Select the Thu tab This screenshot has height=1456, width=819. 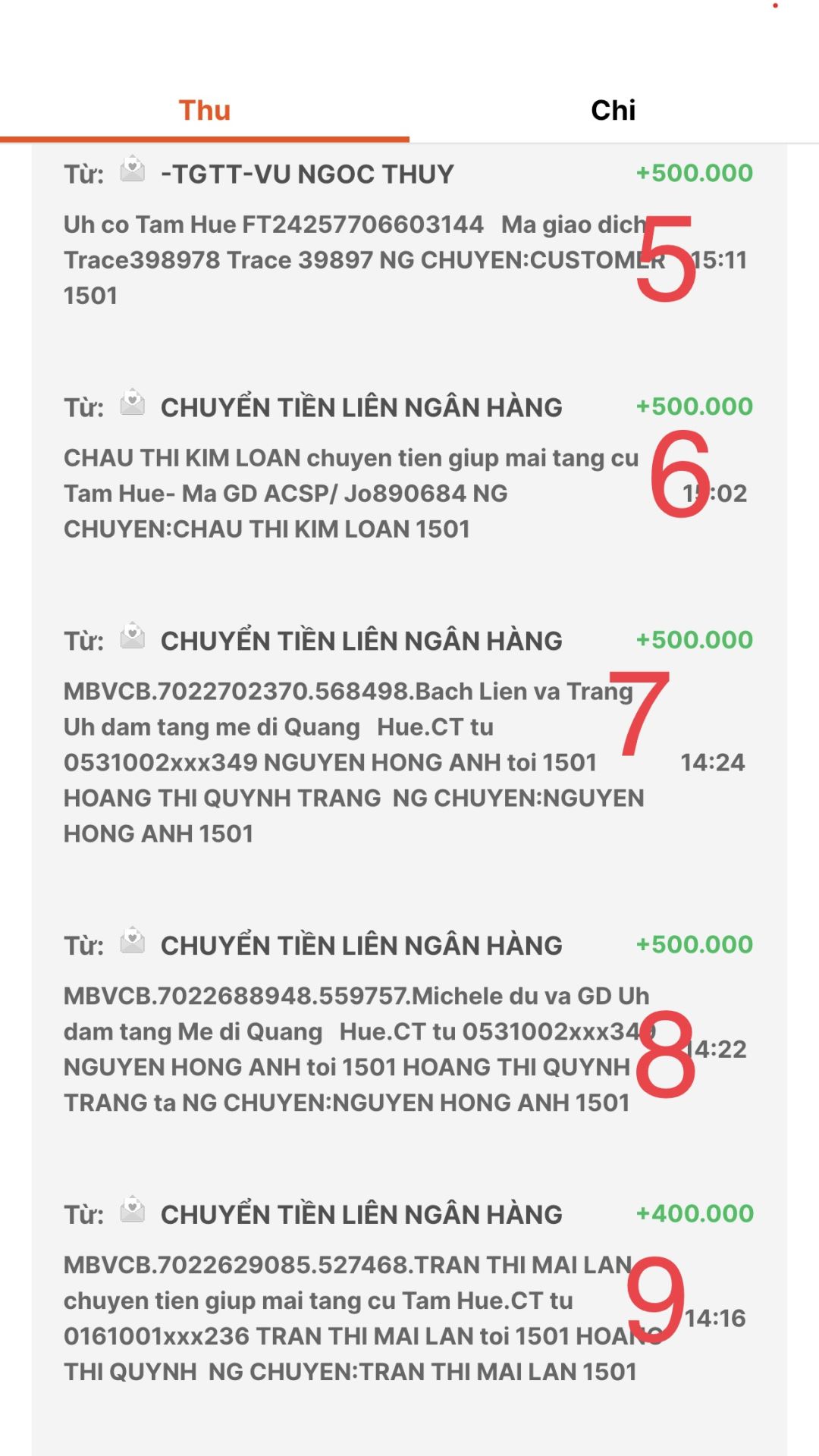coord(205,111)
